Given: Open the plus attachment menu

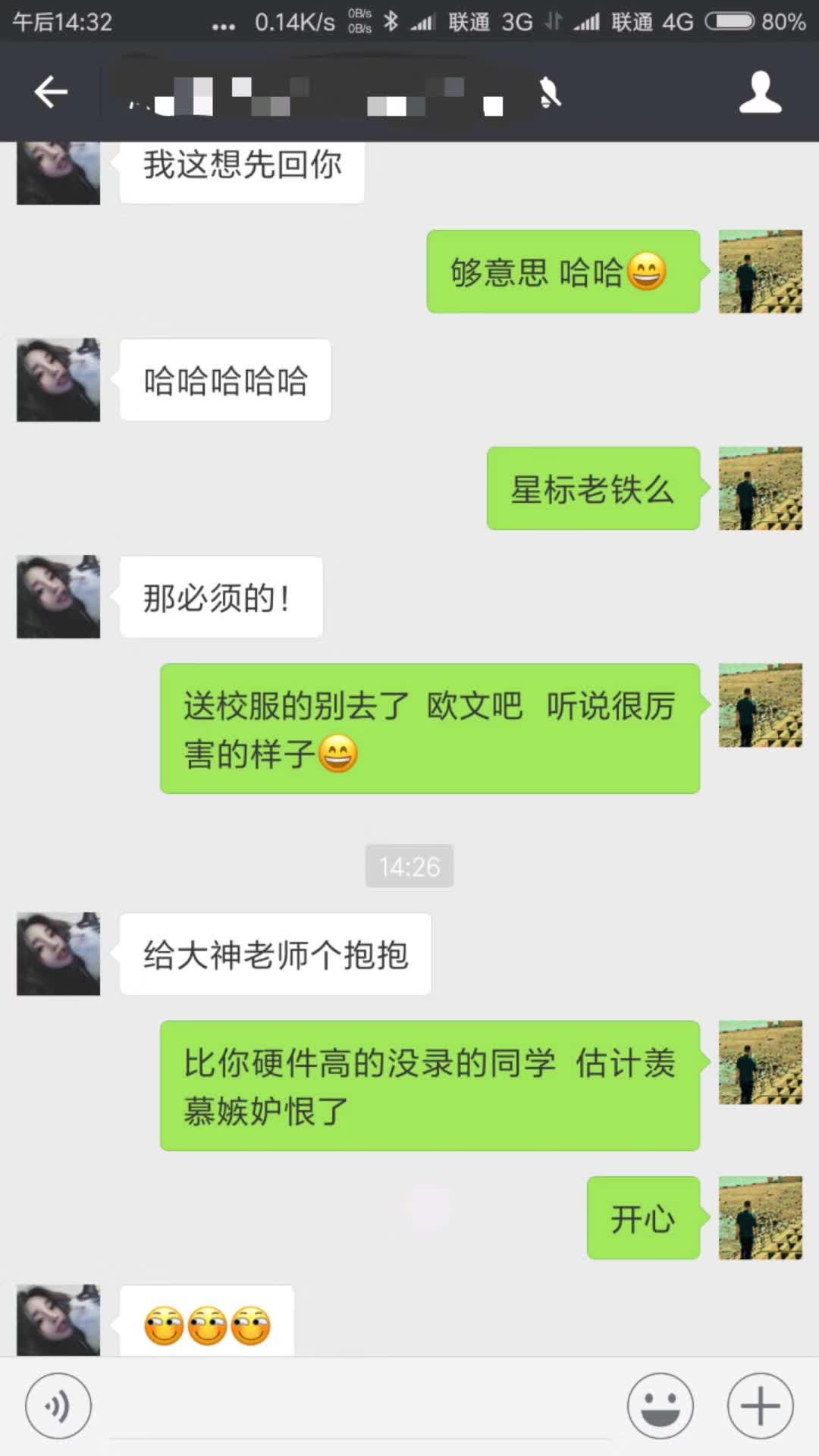Looking at the screenshot, I should click(760, 1405).
